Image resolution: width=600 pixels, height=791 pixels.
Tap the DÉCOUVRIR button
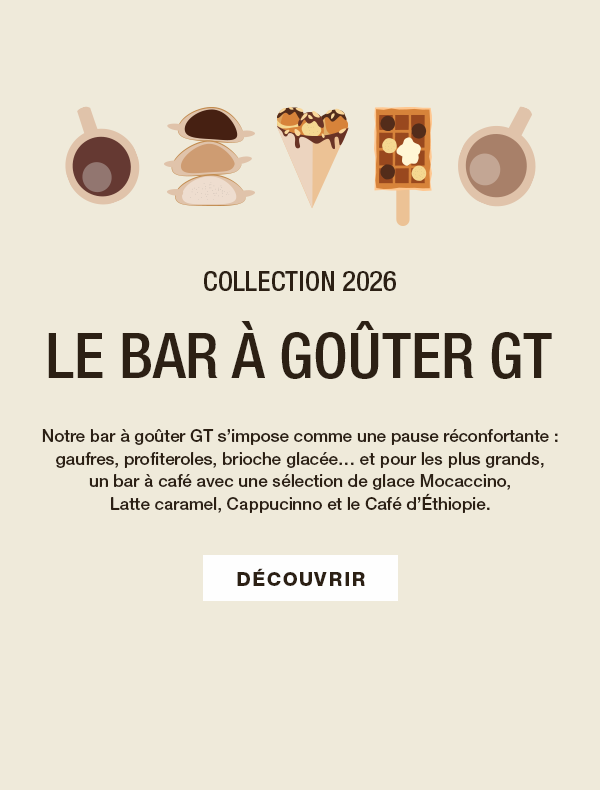(300, 578)
